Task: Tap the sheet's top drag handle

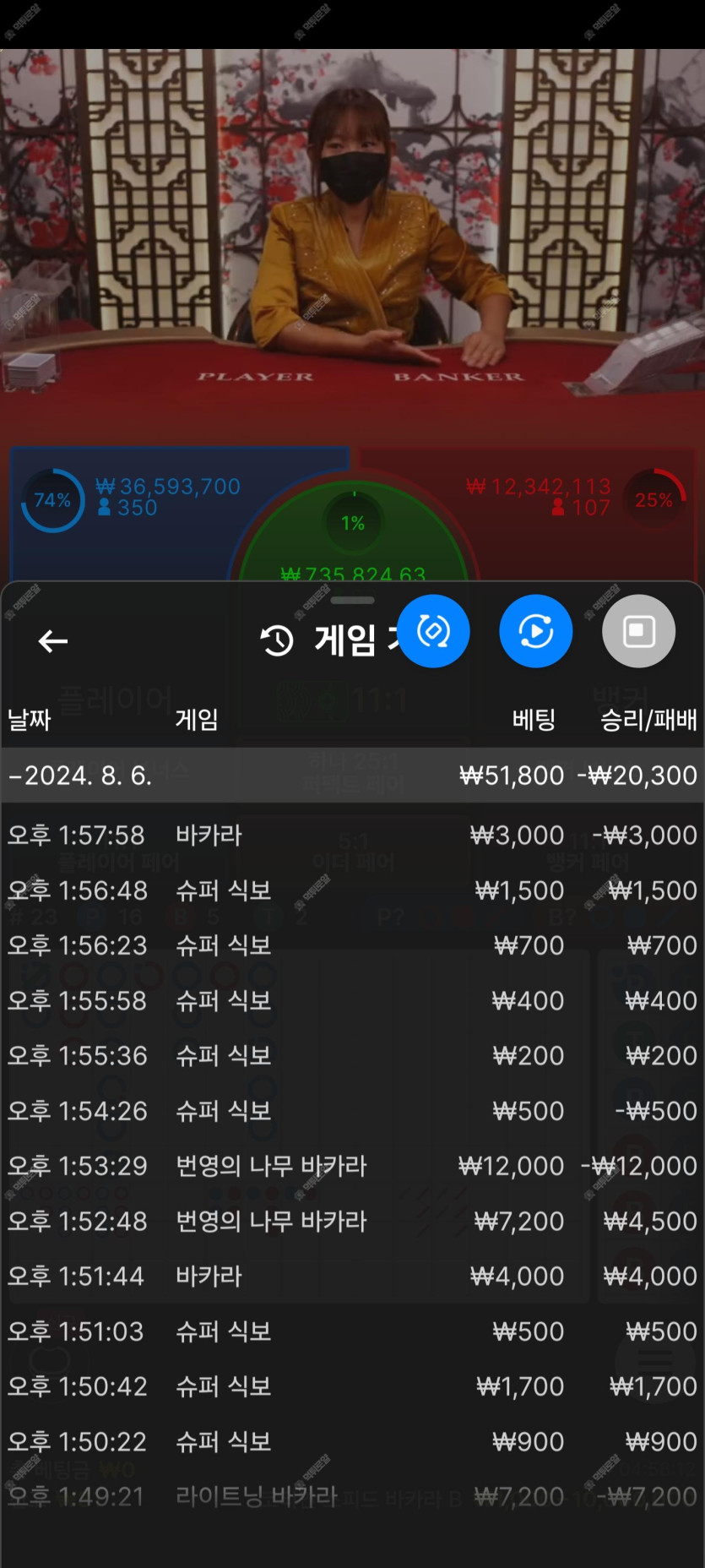Action: [x=353, y=601]
